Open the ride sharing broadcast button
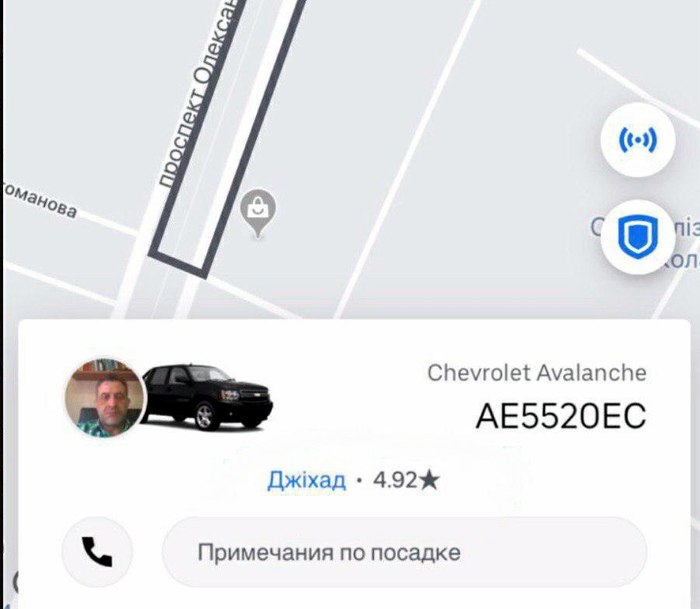The width and height of the screenshot is (700, 609). 638,141
